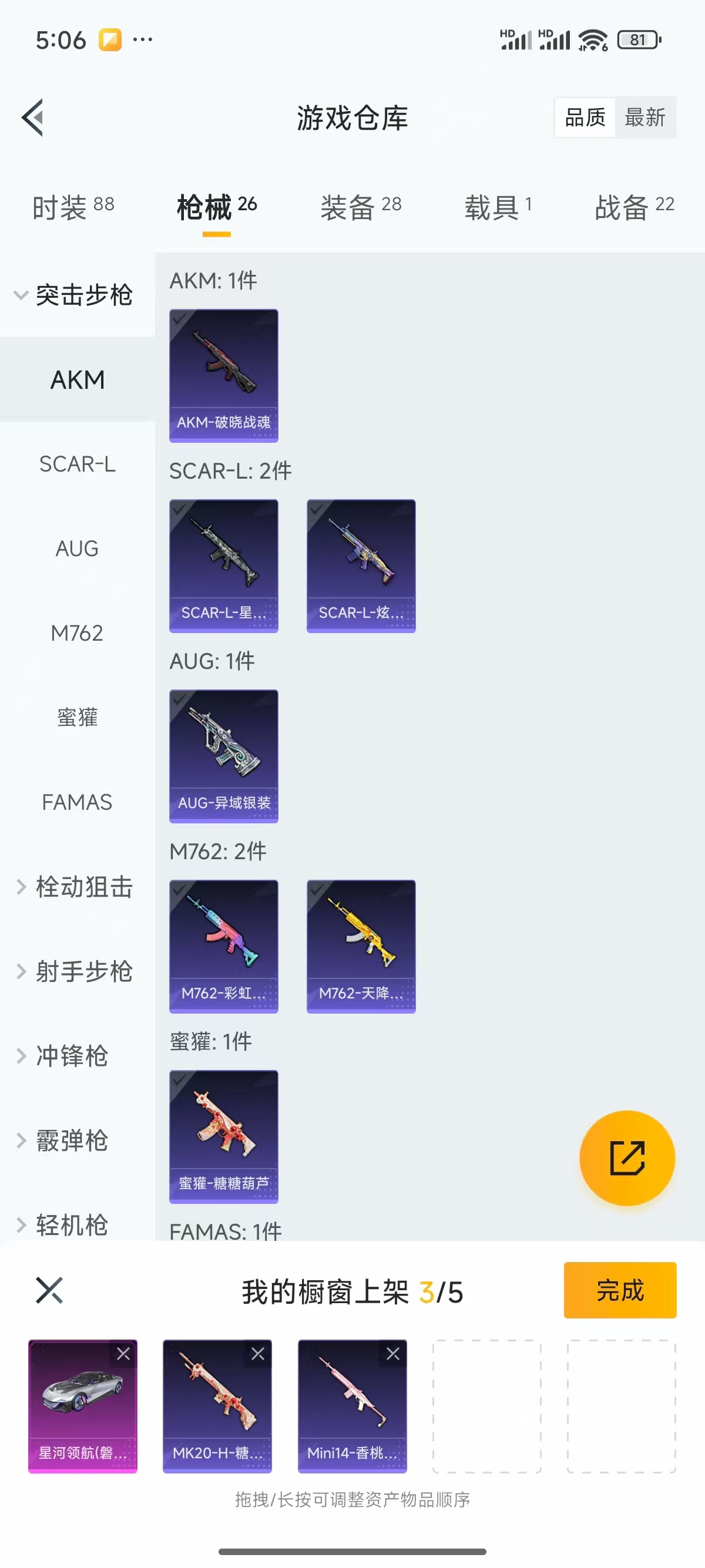
Task: Switch to the 时装 tab
Action: coord(73,207)
